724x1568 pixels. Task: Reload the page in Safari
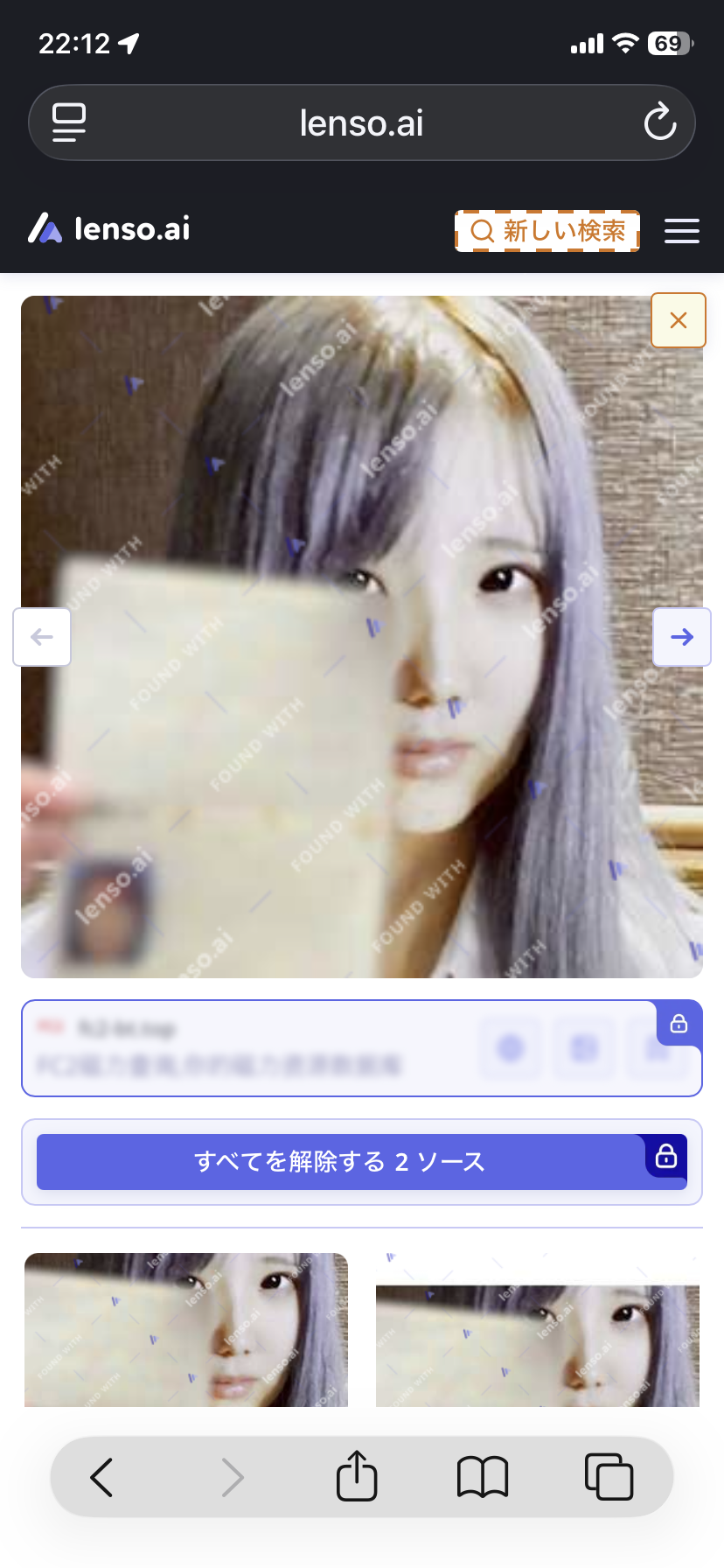pos(660,122)
